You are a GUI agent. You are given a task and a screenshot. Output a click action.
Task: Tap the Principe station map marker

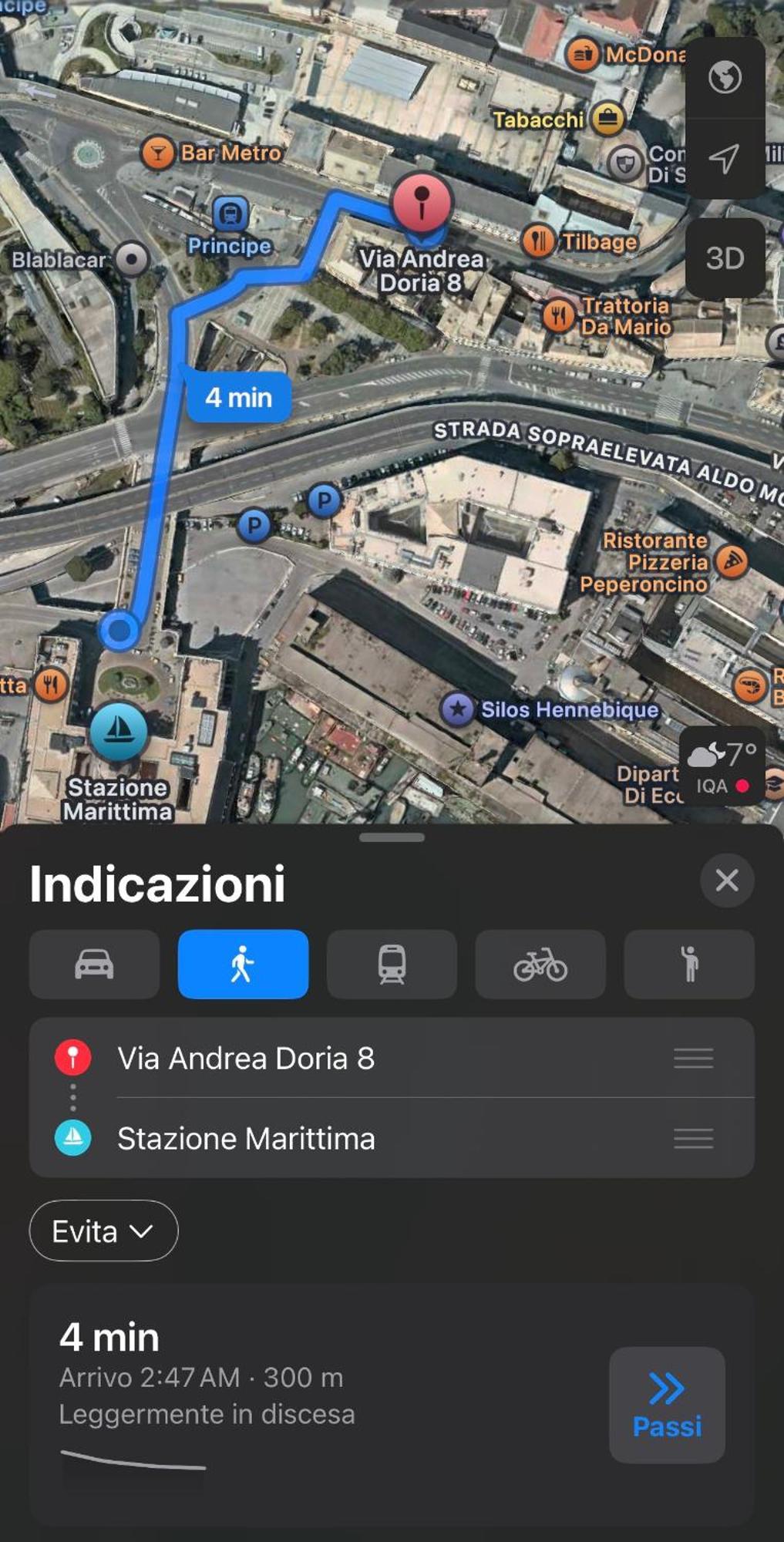230,214
